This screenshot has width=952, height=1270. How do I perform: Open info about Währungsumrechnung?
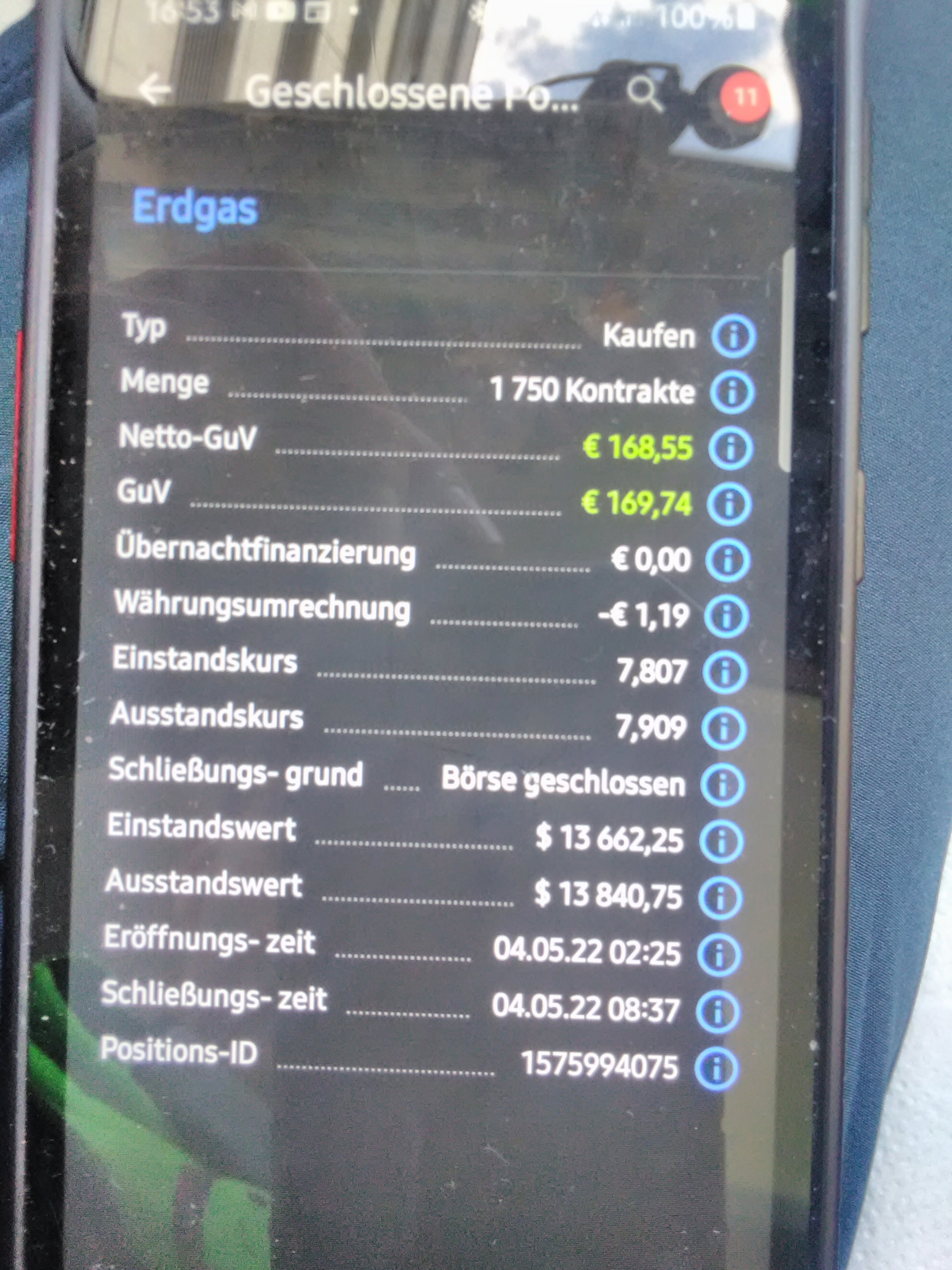(x=726, y=616)
